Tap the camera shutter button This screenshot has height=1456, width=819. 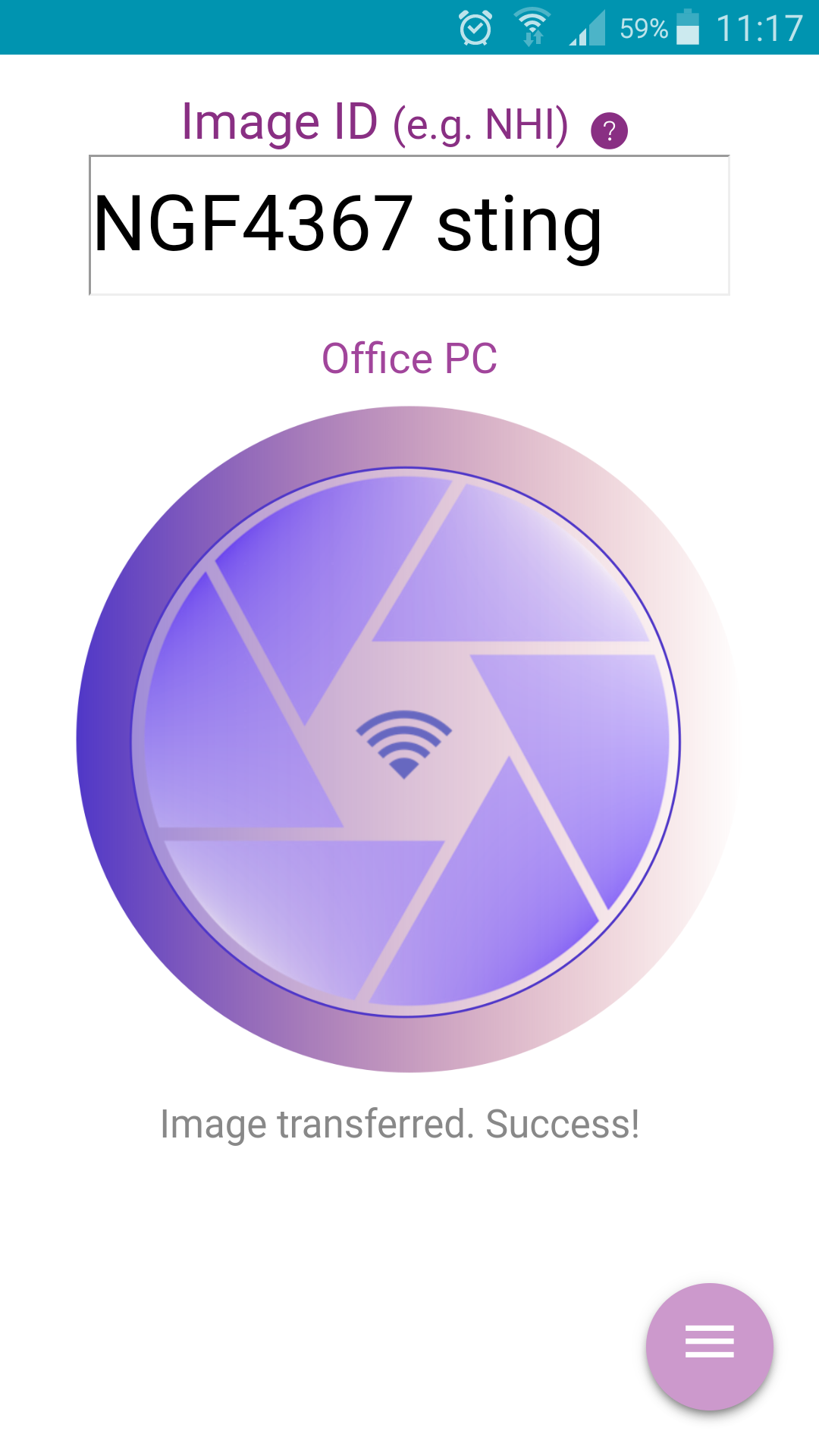tap(406, 739)
